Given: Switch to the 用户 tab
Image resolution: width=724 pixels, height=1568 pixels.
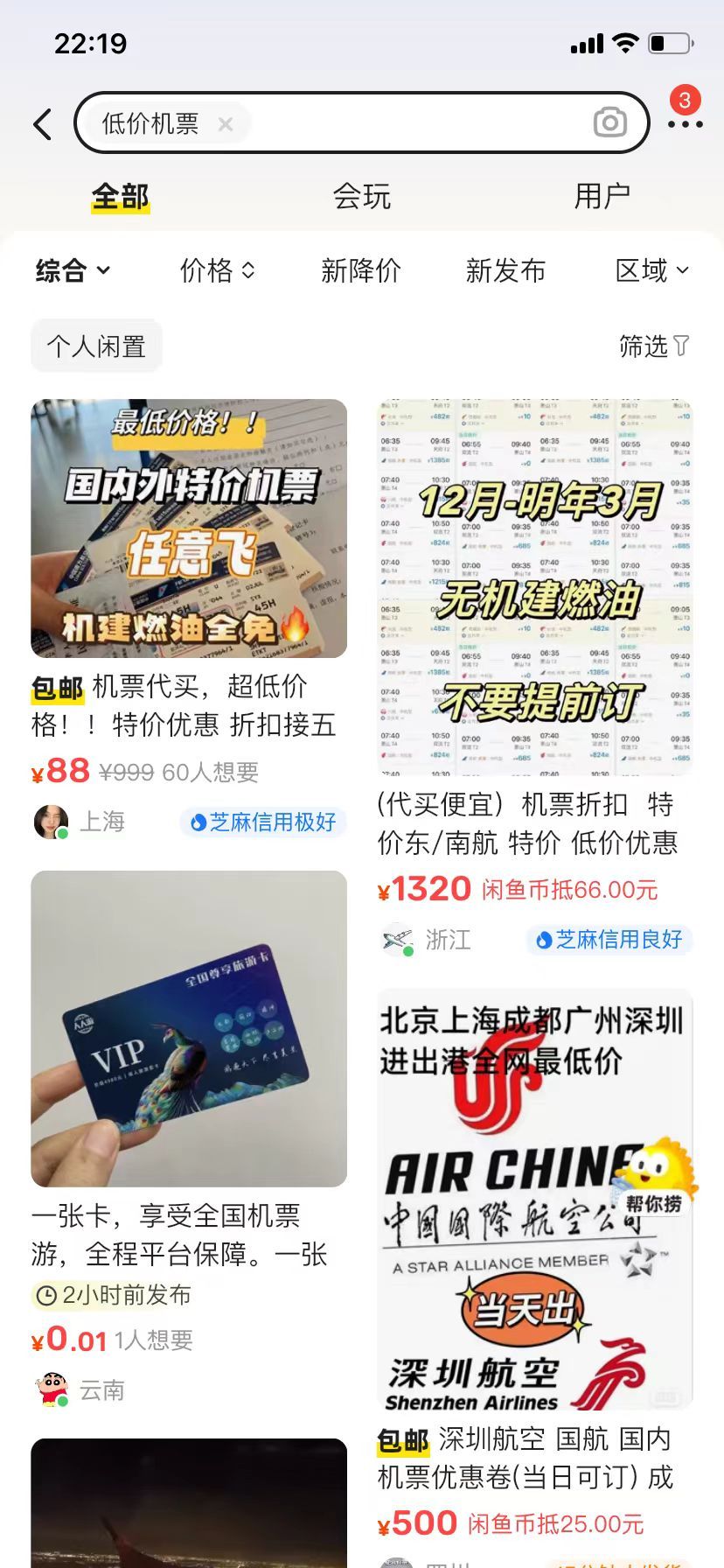Looking at the screenshot, I should [x=602, y=196].
